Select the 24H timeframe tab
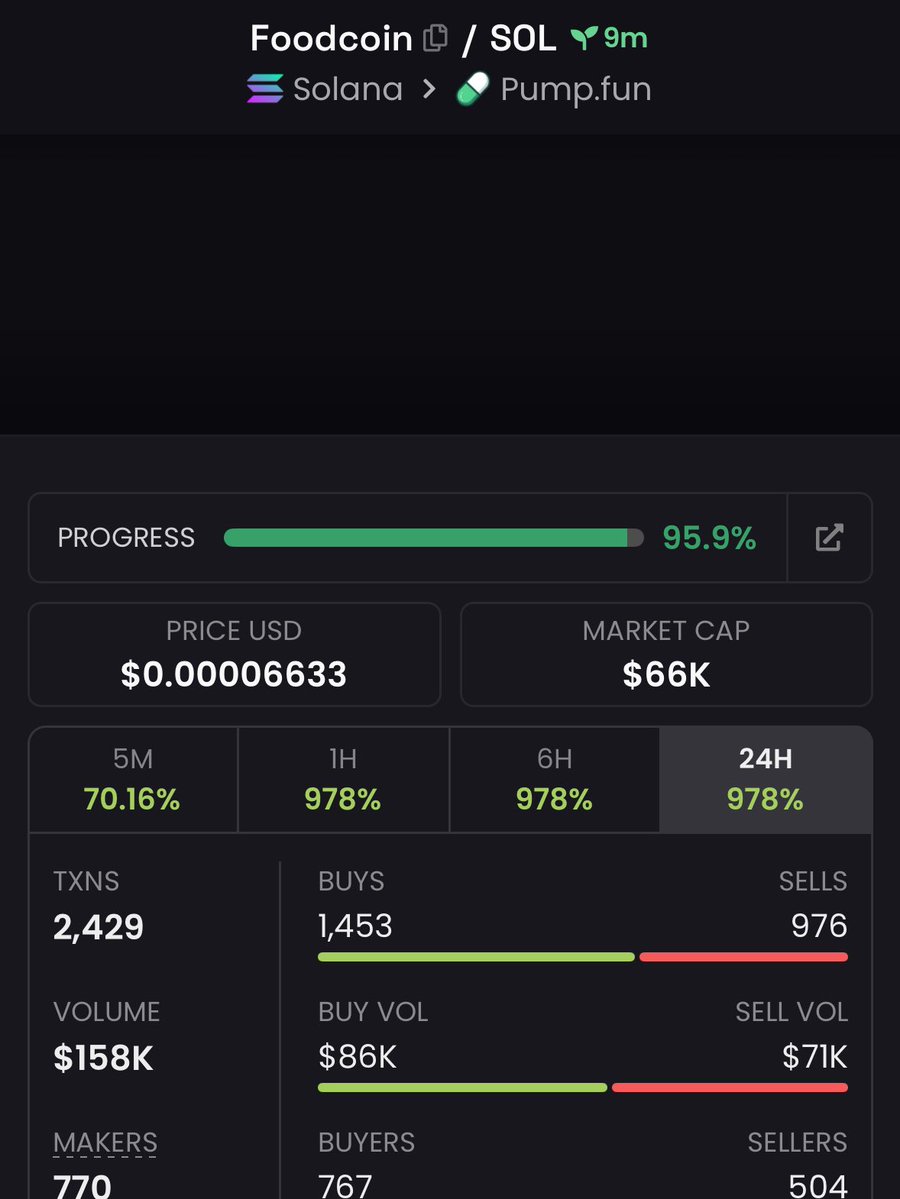 click(765, 780)
